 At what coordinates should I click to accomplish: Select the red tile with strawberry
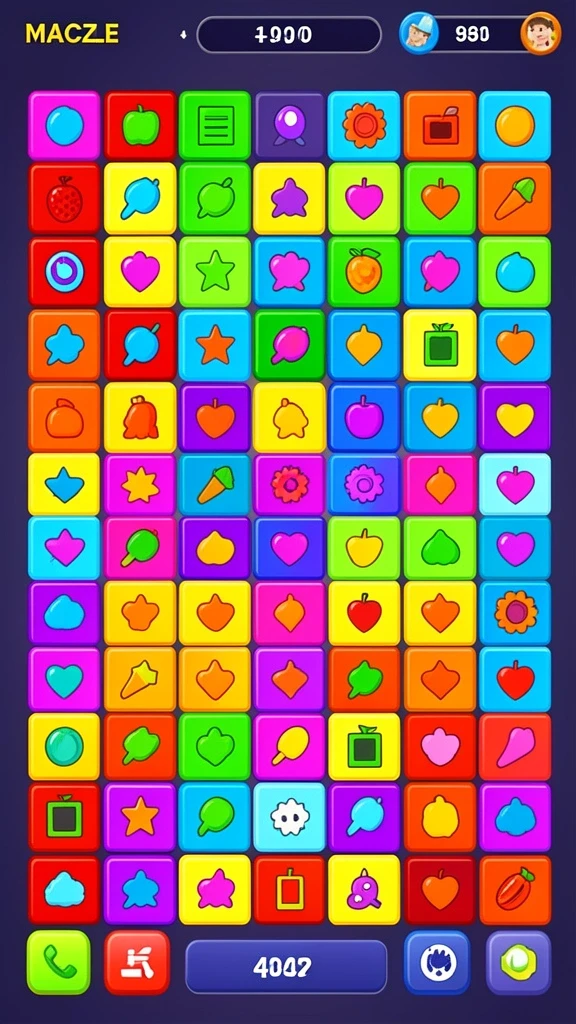point(64,199)
